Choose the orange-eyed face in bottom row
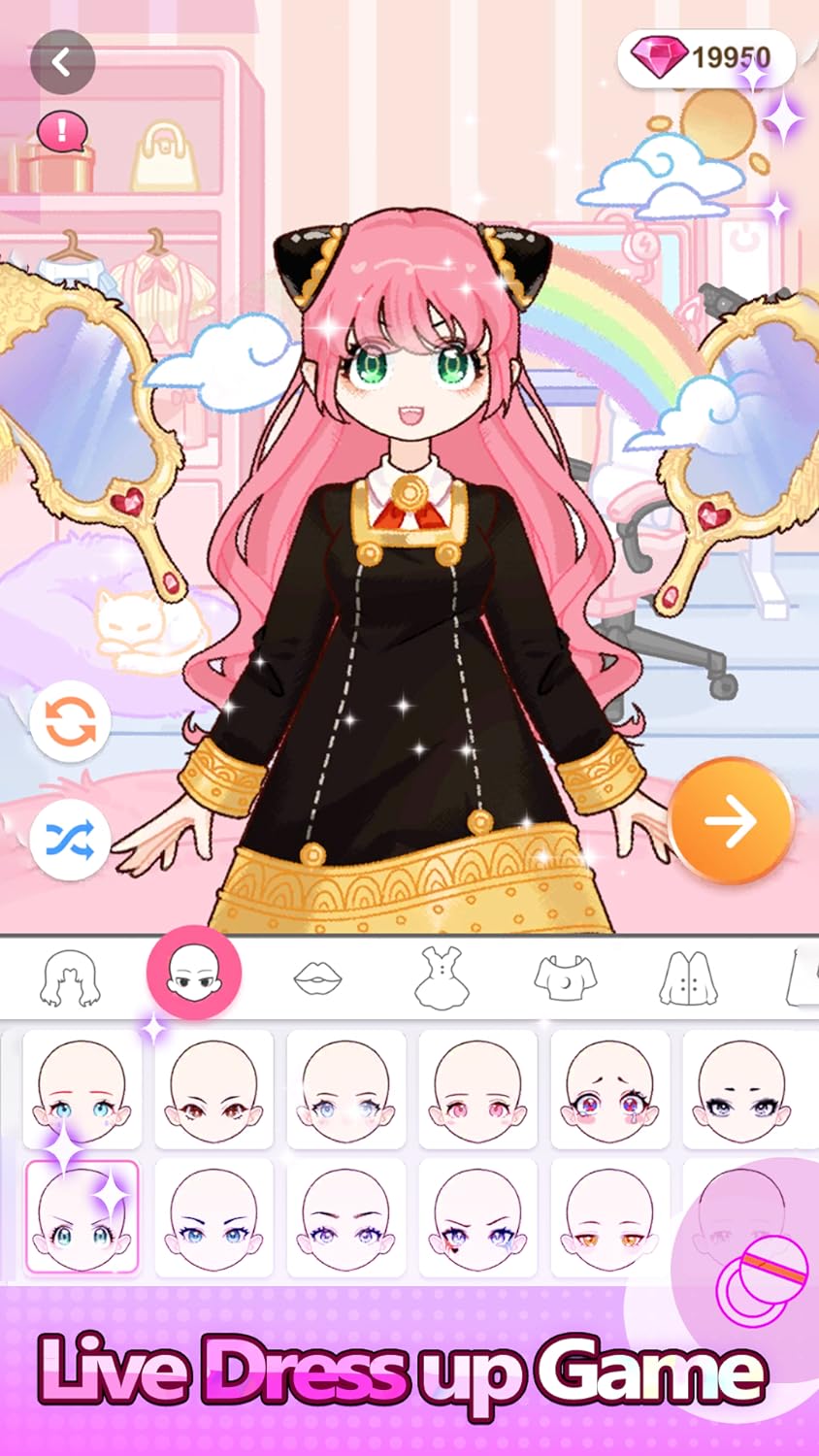The image size is (819, 1456). pos(609,1218)
